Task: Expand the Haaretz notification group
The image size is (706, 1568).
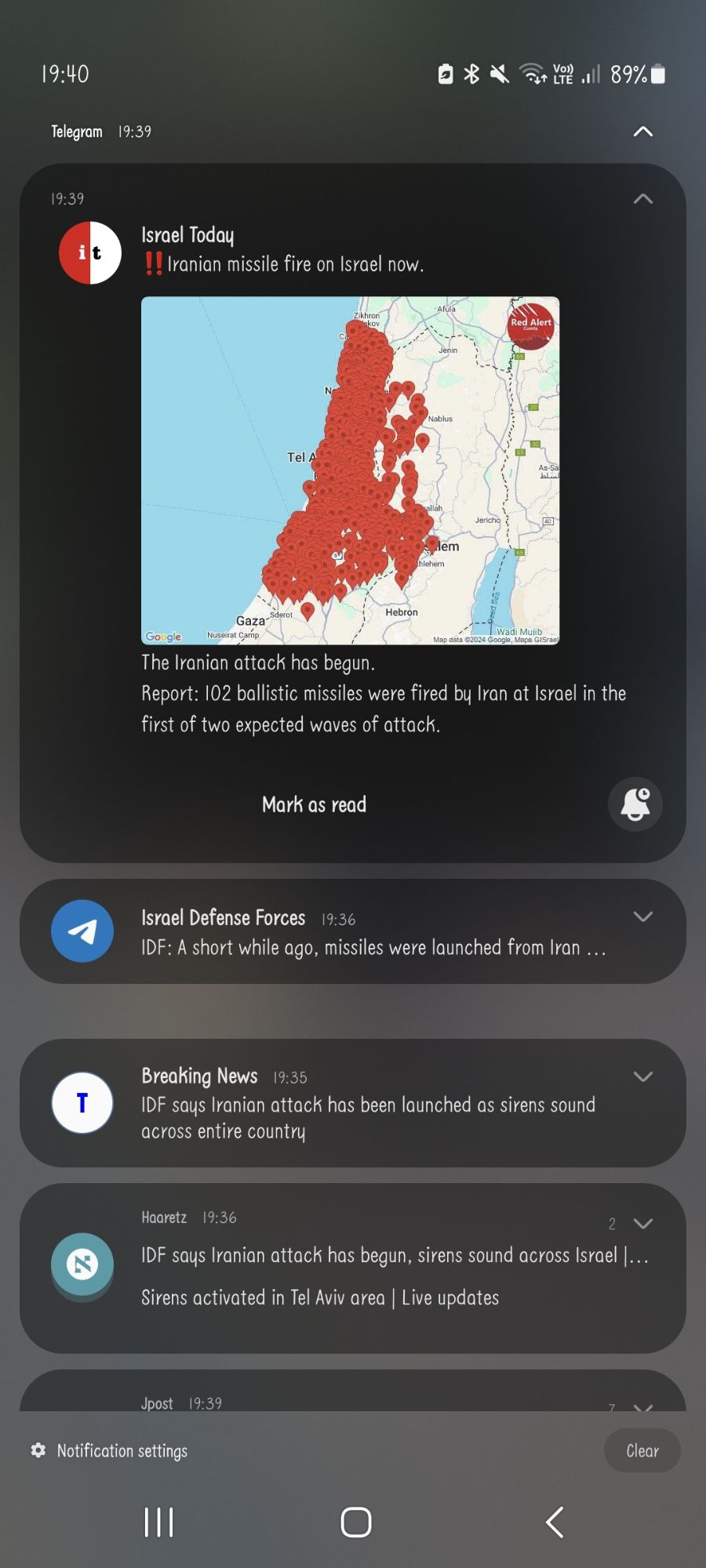Action: pyautogui.click(x=642, y=1224)
